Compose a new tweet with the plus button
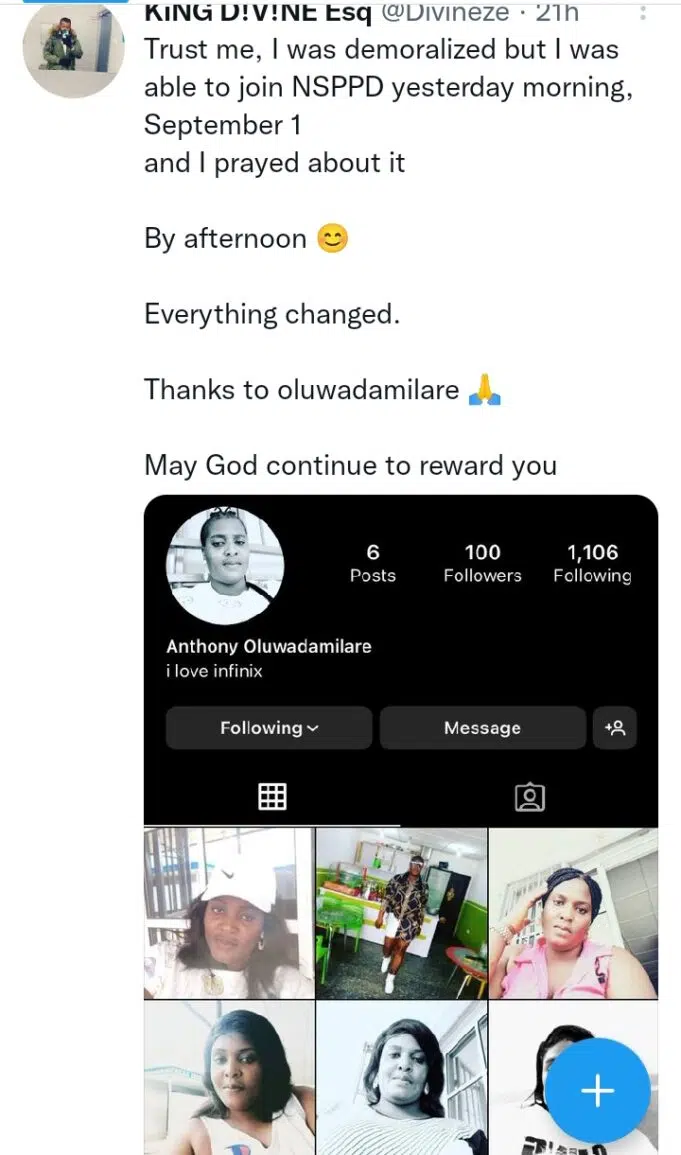Screen dimensions: 681x1155 [x=598, y=1090]
